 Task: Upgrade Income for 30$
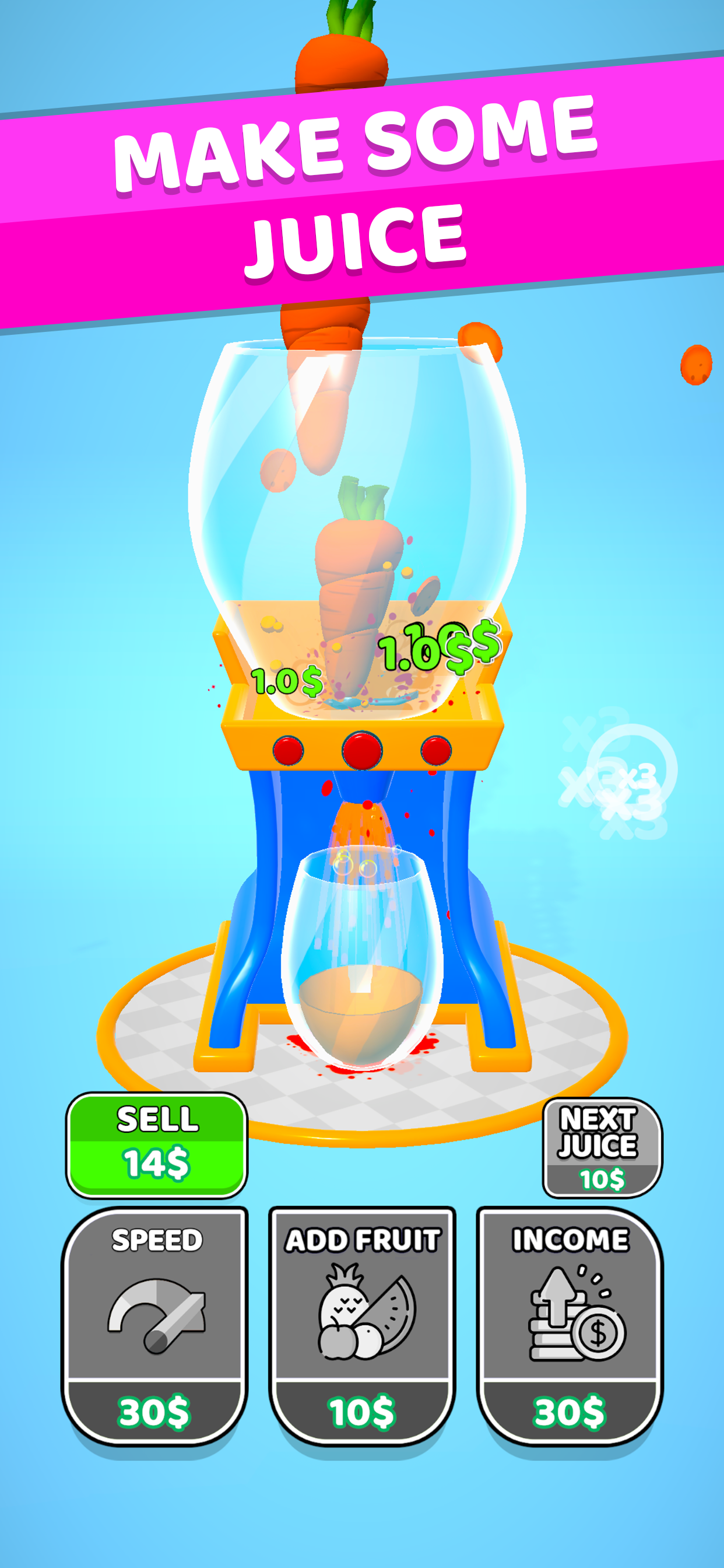(x=570, y=1325)
